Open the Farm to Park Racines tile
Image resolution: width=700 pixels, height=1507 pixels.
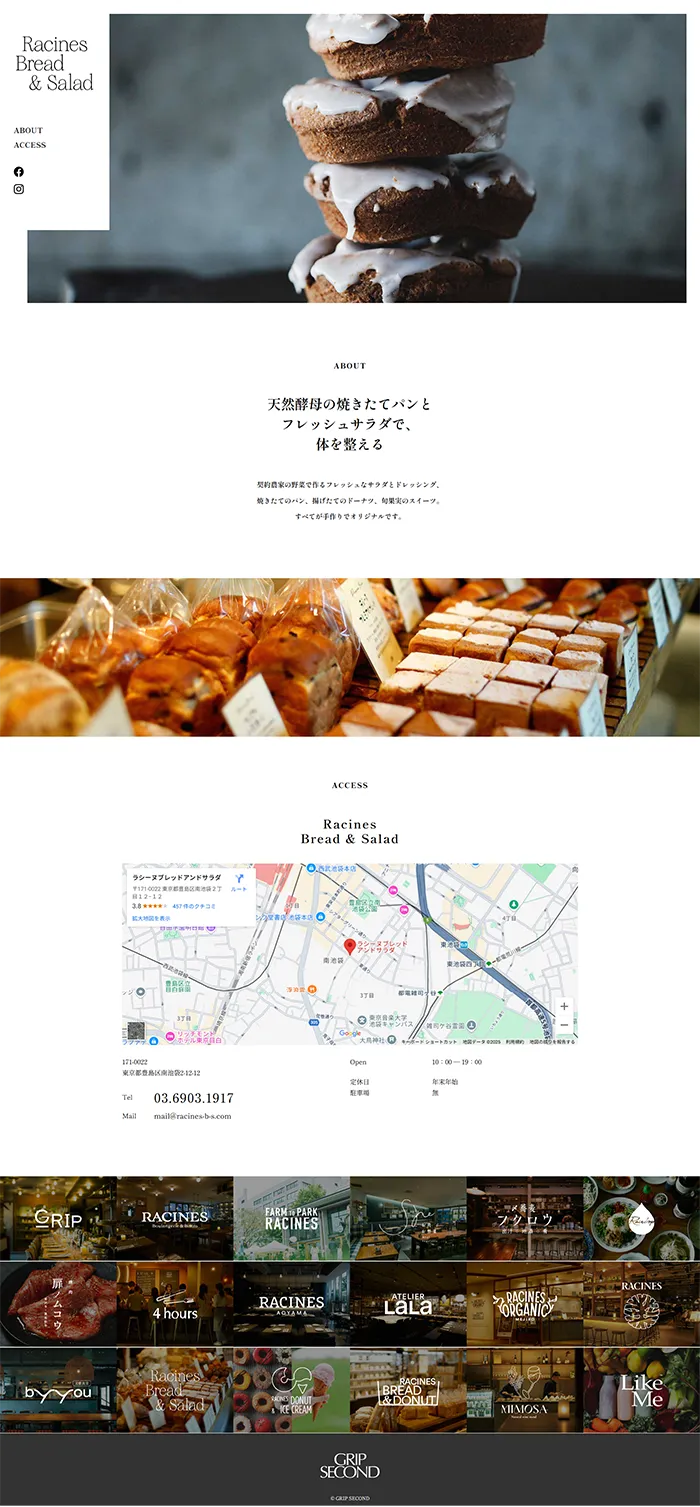tap(291, 1218)
